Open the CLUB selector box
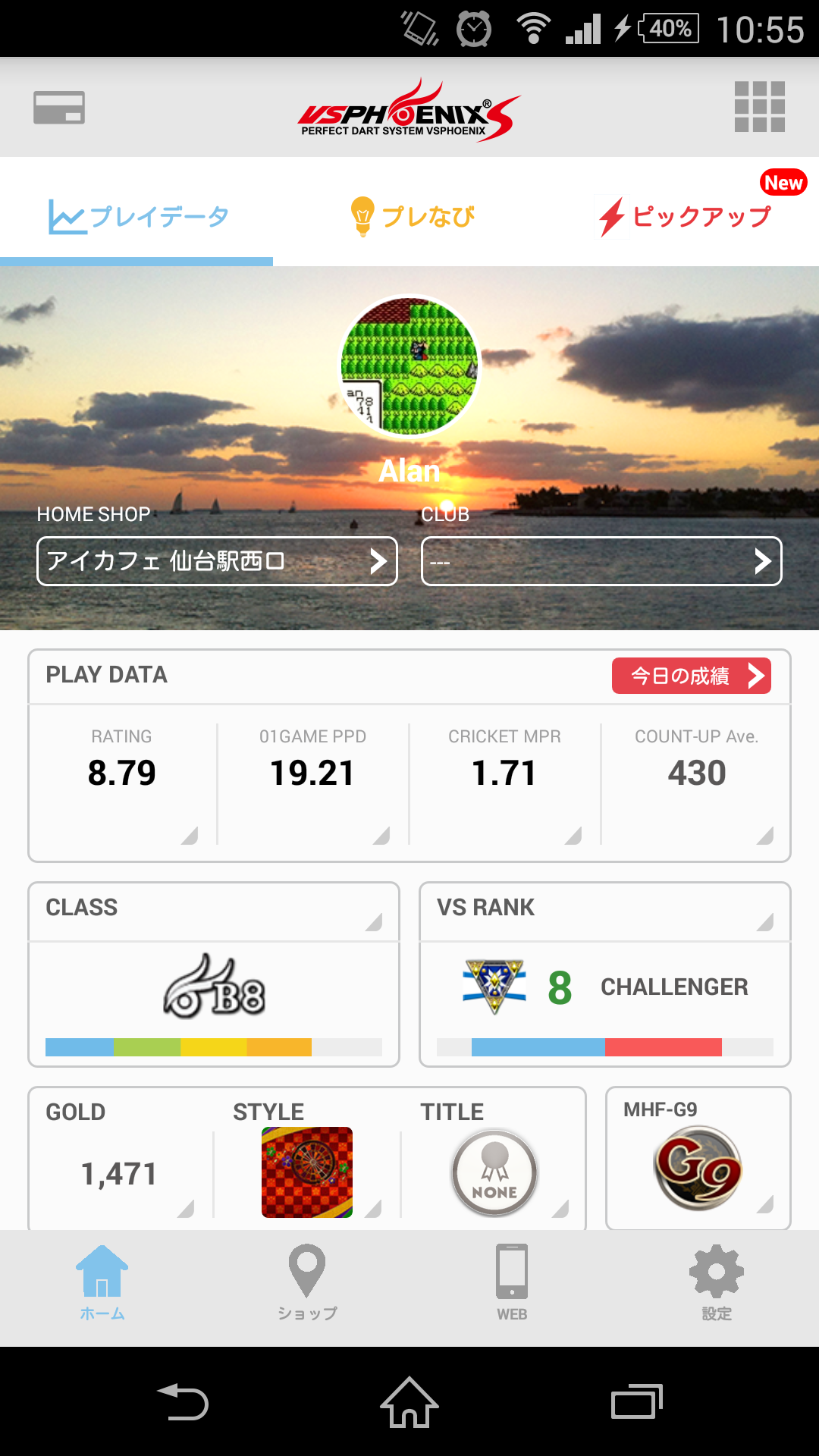The height and width of the screenshot is (1456, 819). (601, 561)
